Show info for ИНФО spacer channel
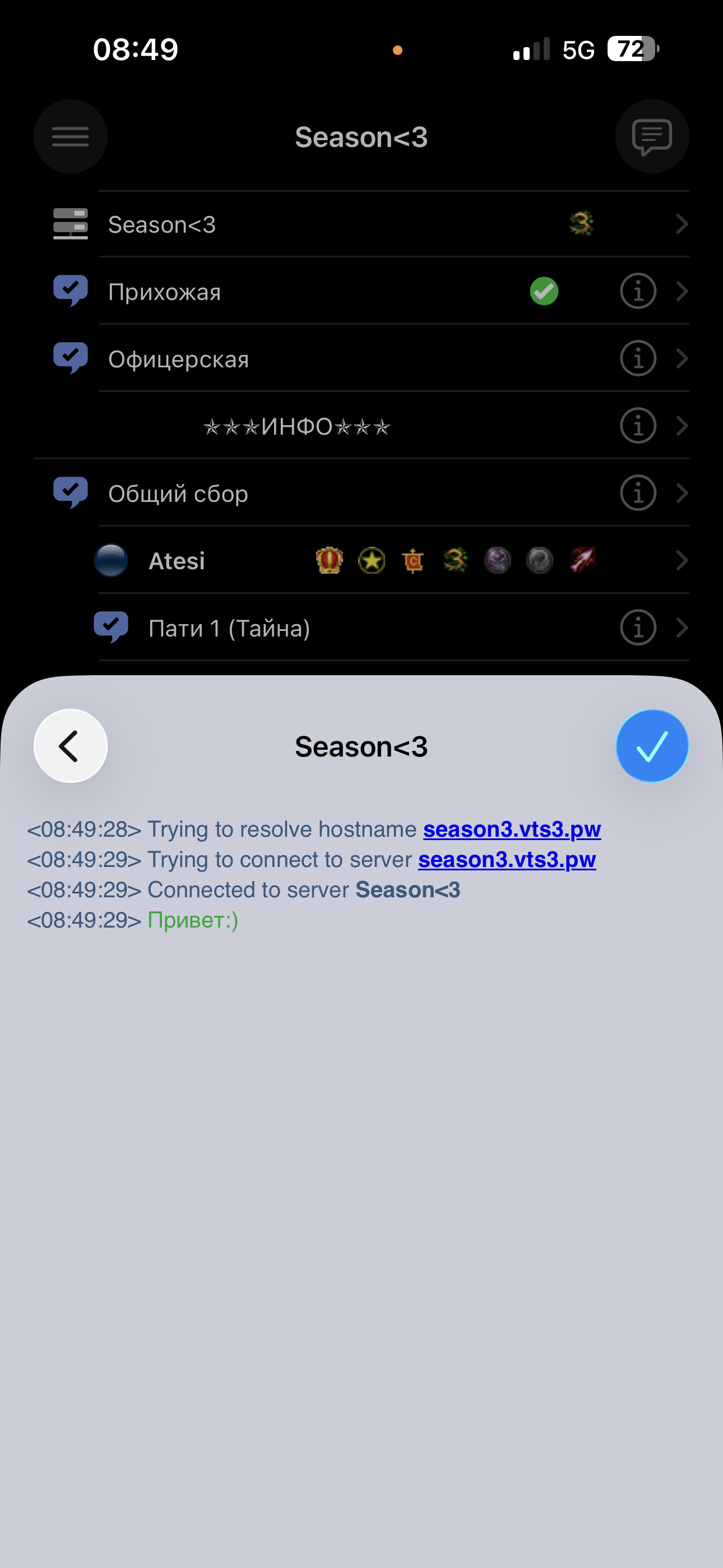This screenshot has height=1568, width=723. [x=637, y=426]
